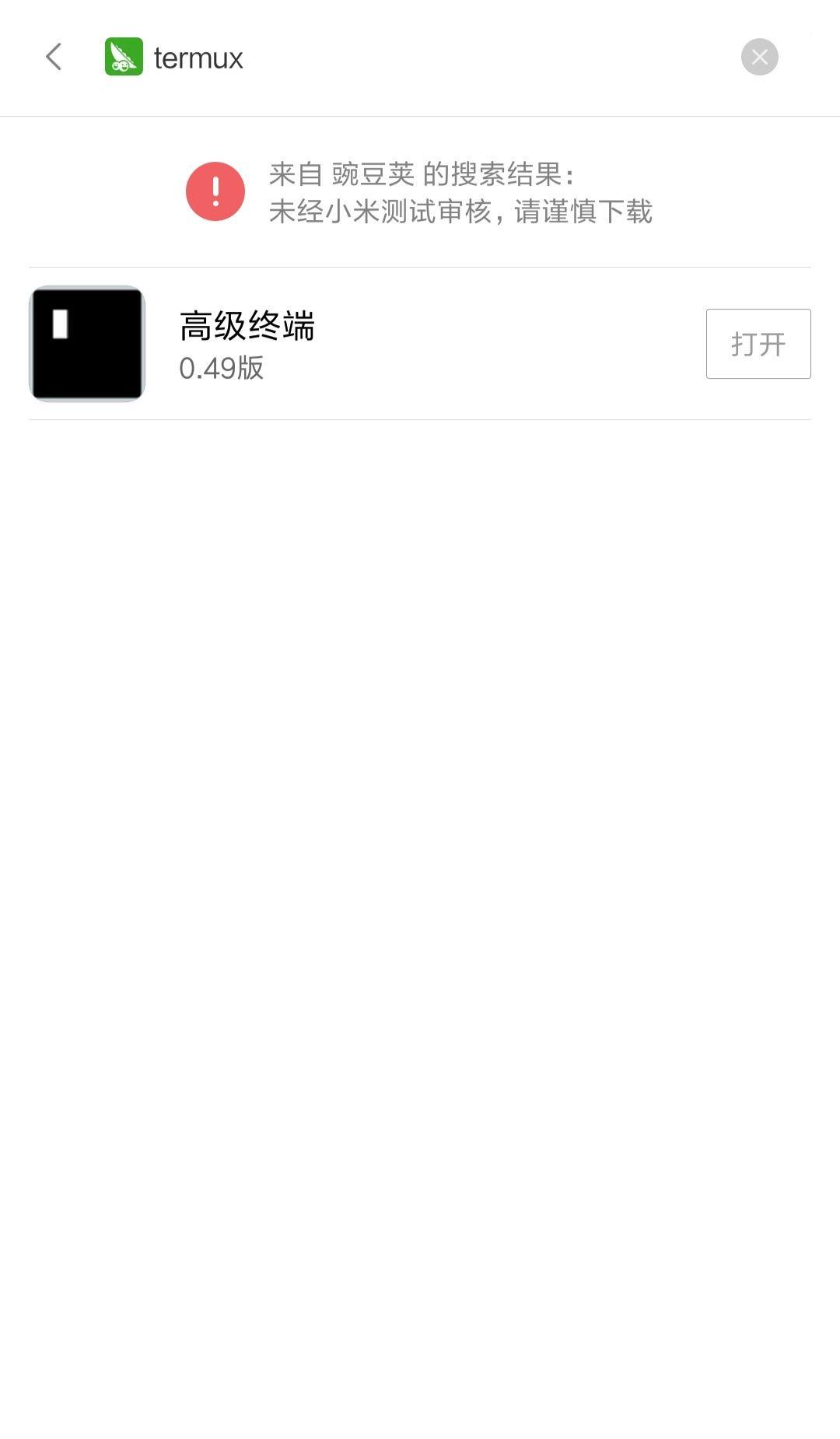Click the app thumbnail to view details
The height and width of the screenshot is (1439, 840).
coord(87,343)
